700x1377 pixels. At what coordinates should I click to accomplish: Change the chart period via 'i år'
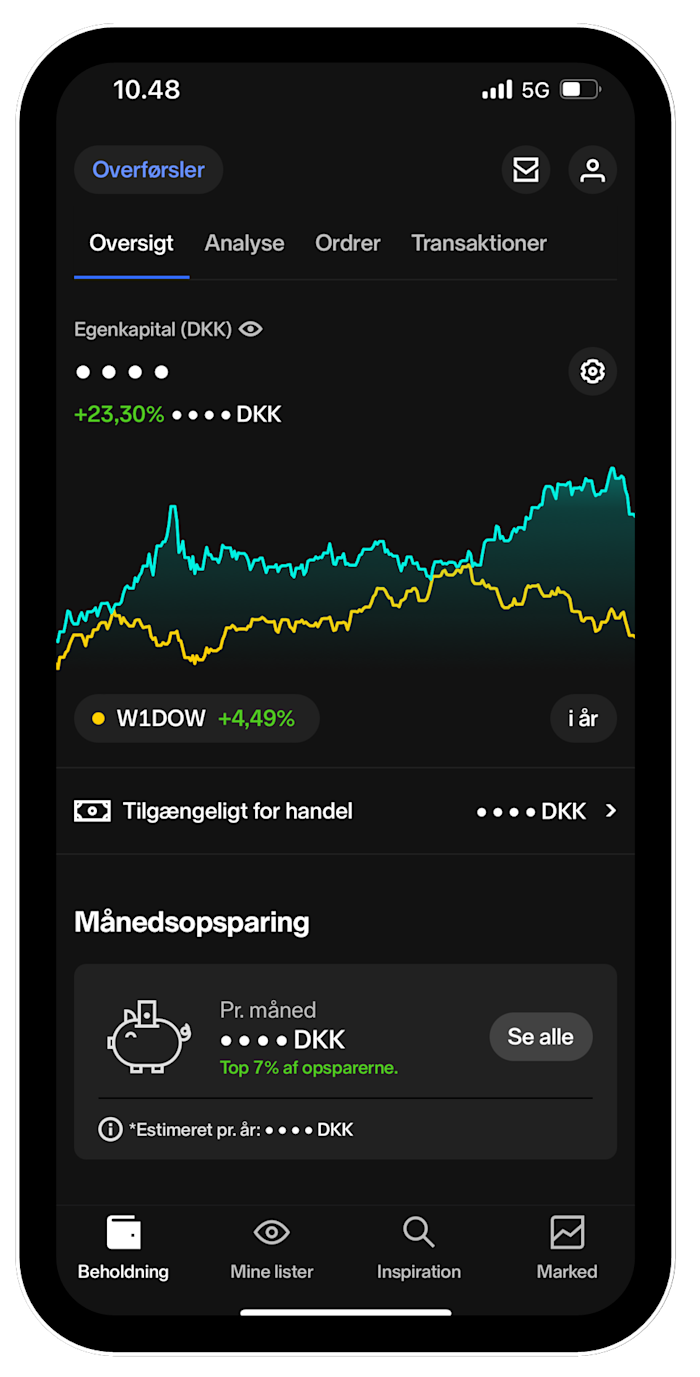coord(583,718)
